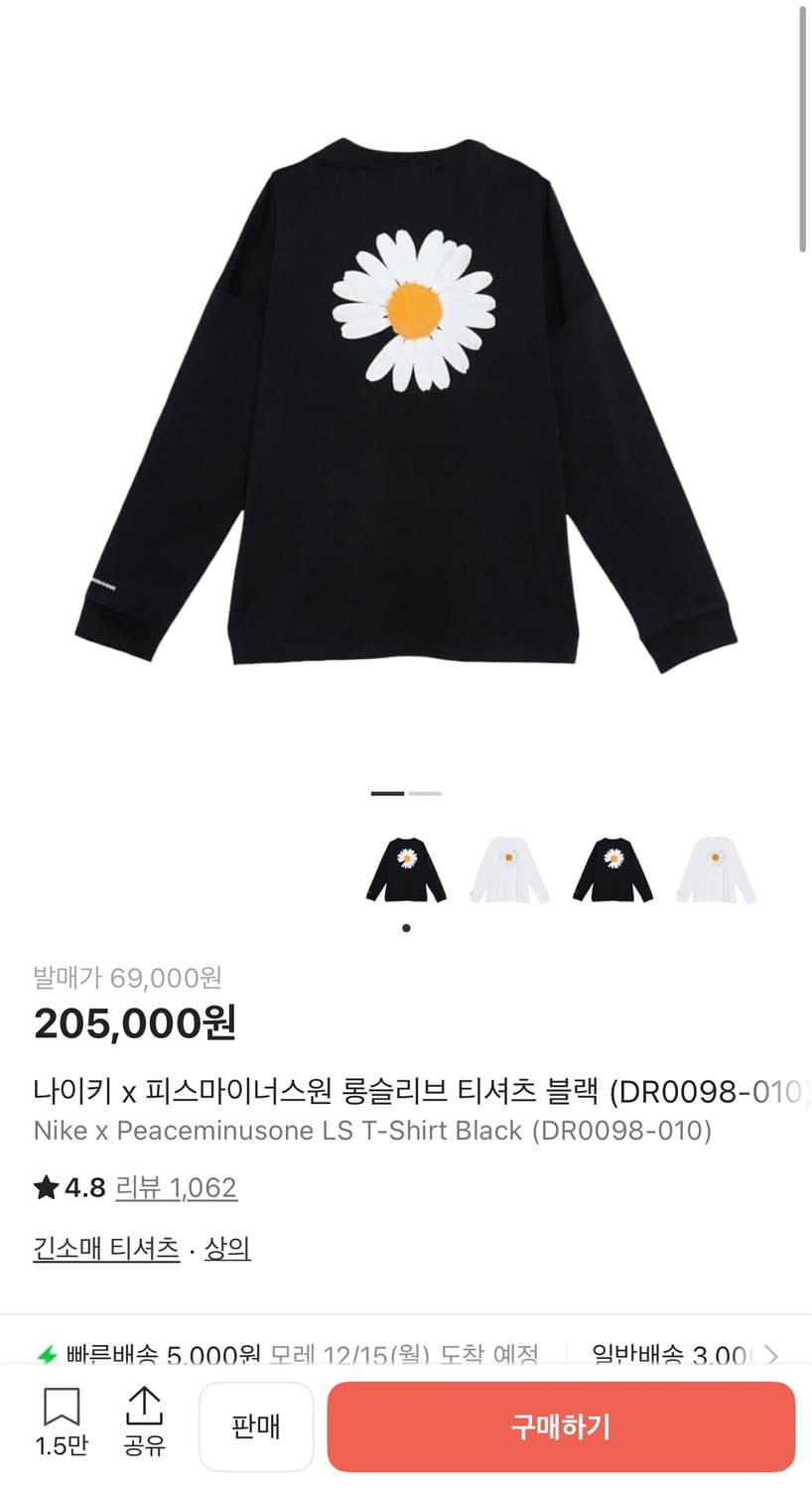This screenshot has height=1489, width=812.
Task: Click the star rating icon beside 4.8
Action: point(44,1187)
